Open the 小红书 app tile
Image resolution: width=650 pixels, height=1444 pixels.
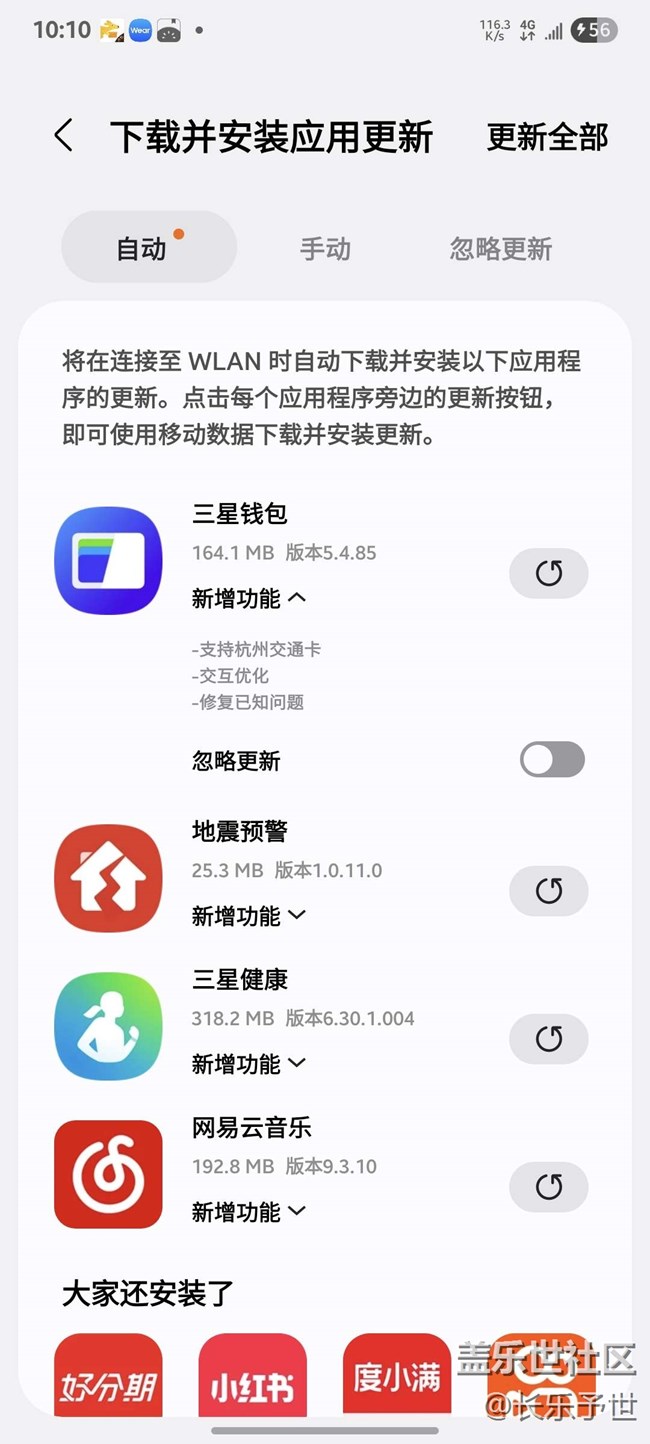pyautogui.click(x=252, y=1375)
